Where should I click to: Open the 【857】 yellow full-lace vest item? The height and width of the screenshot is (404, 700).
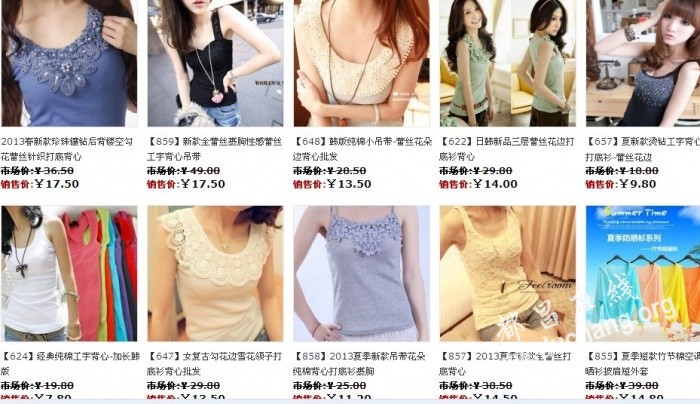(507, 275)
